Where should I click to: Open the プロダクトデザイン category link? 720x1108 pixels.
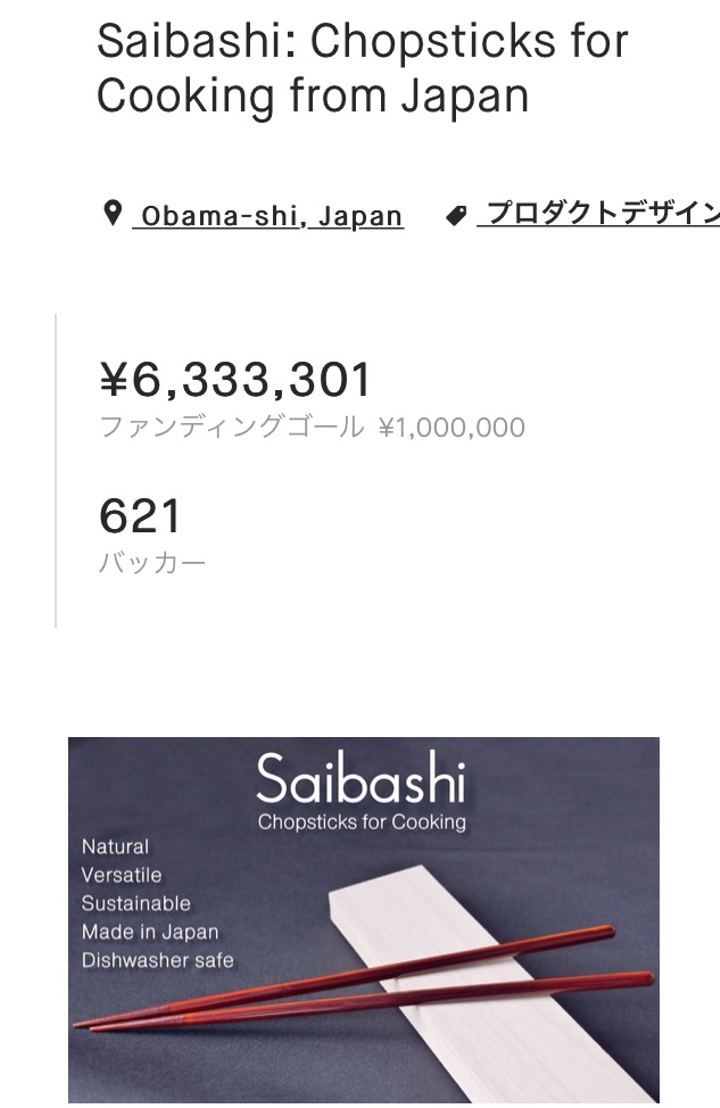[x=598, y=214]
